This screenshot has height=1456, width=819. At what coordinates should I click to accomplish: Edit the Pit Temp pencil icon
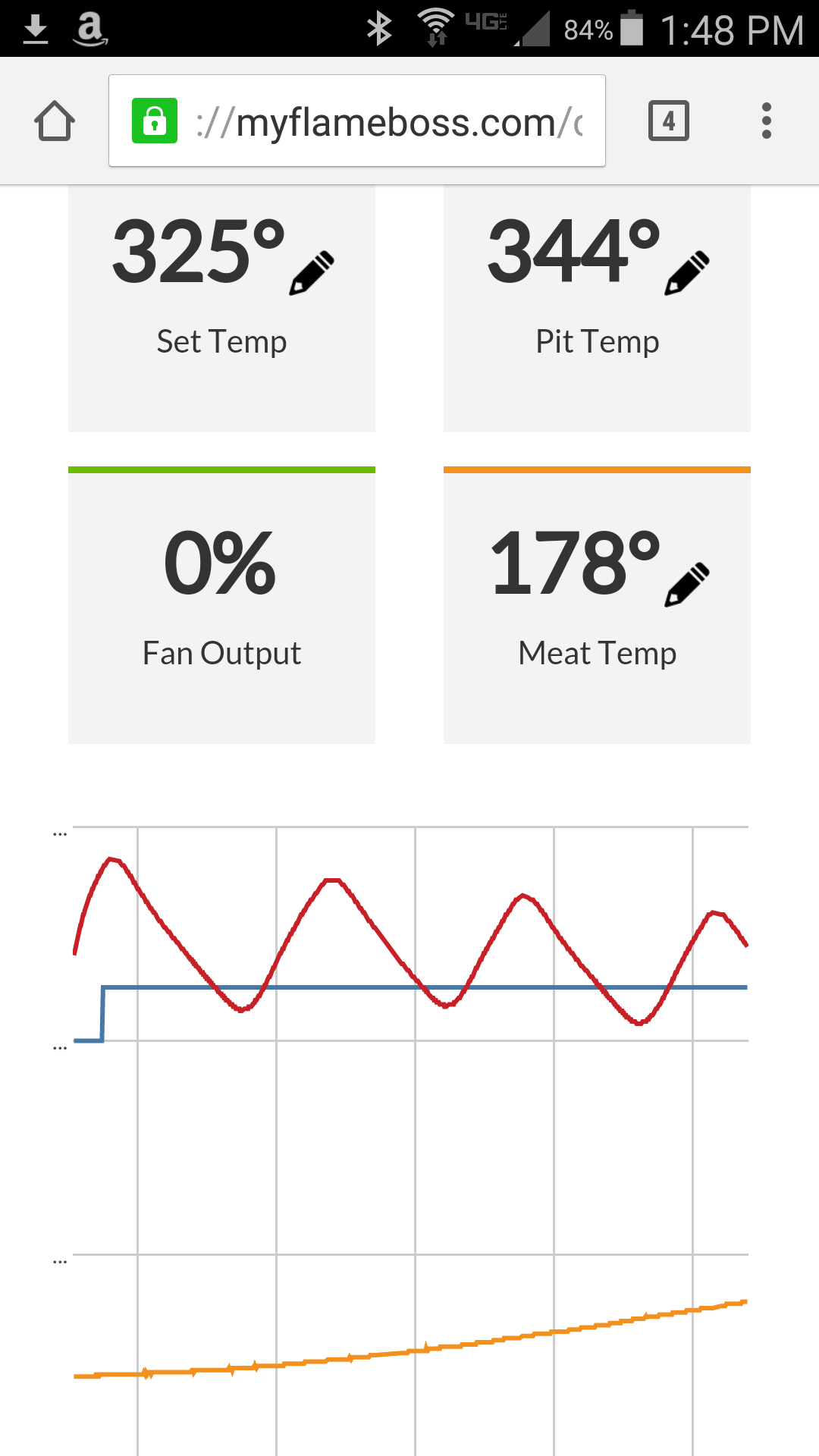click(x=687, y=273)
